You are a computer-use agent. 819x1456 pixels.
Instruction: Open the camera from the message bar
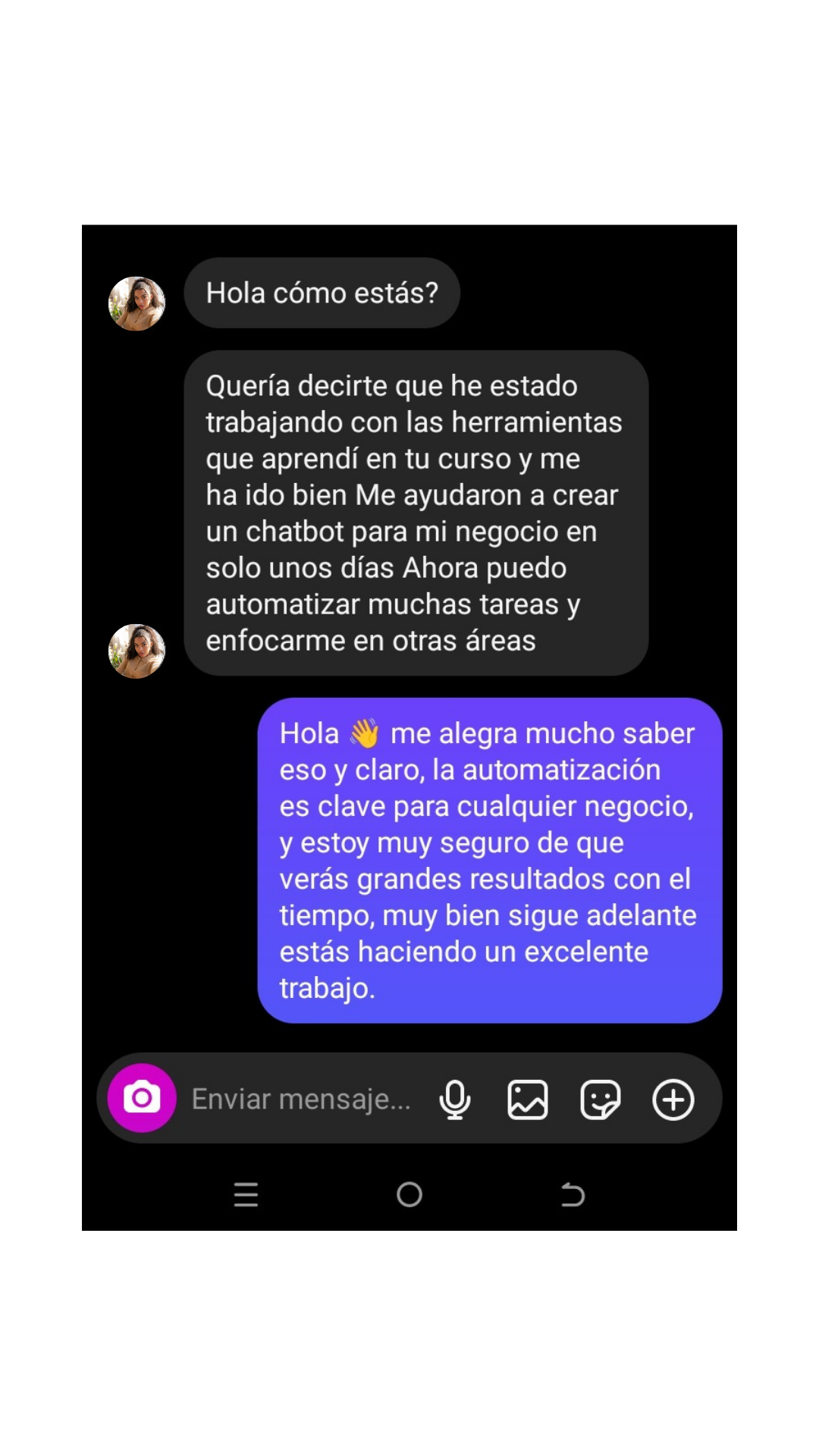click(x=142, y=1098)
